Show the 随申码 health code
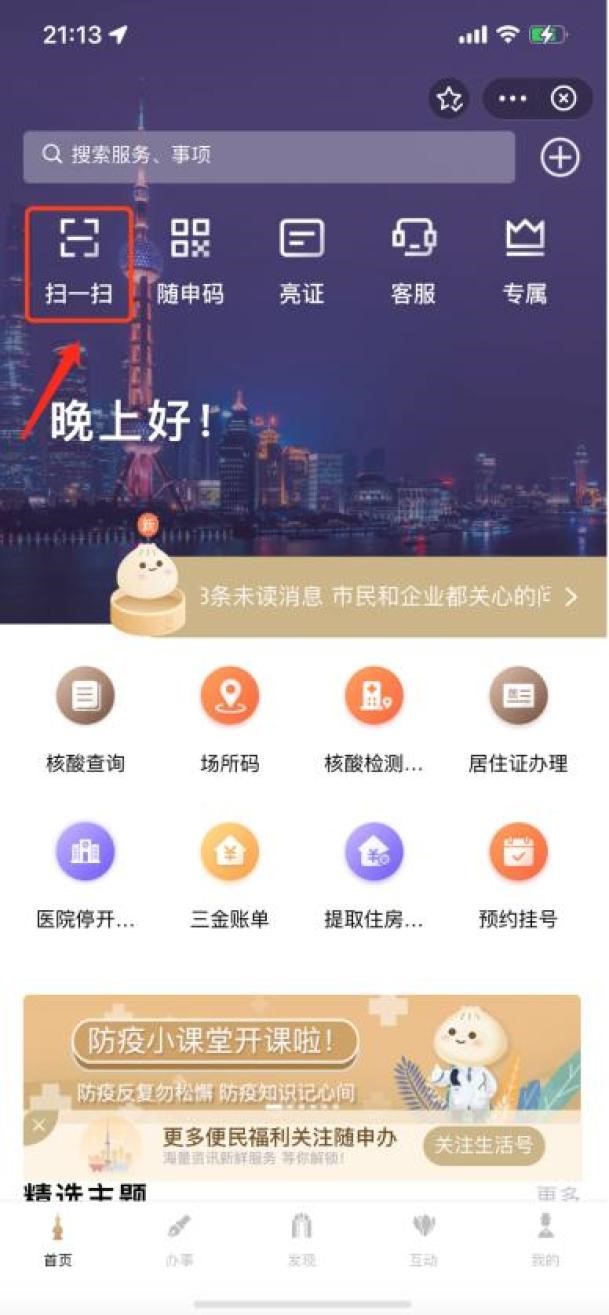The height and width of the screenshot is (1315, 609). [190, 261]
